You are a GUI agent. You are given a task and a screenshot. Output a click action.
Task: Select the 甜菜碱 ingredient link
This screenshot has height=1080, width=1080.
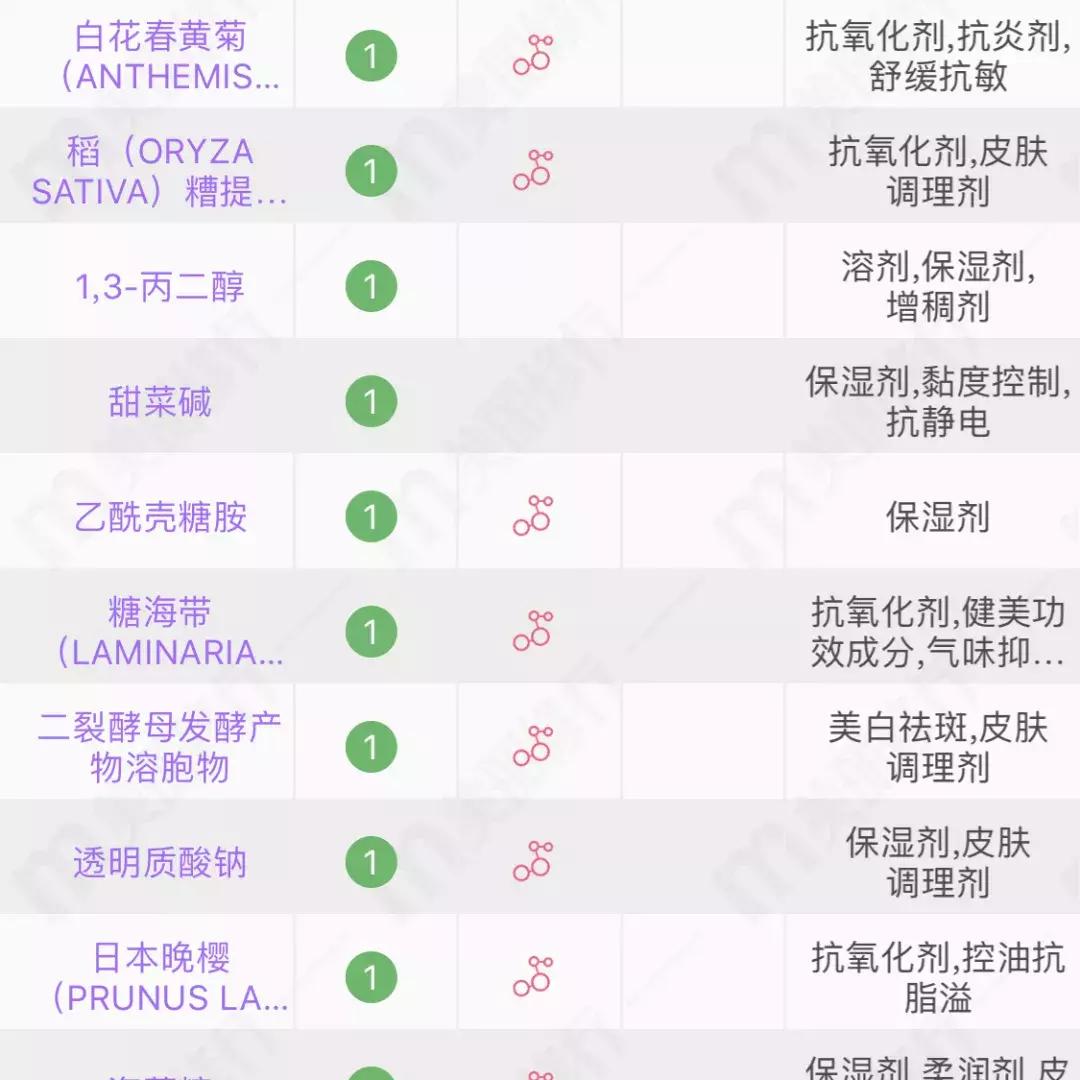pyautogui.click(x=160, y=402)
